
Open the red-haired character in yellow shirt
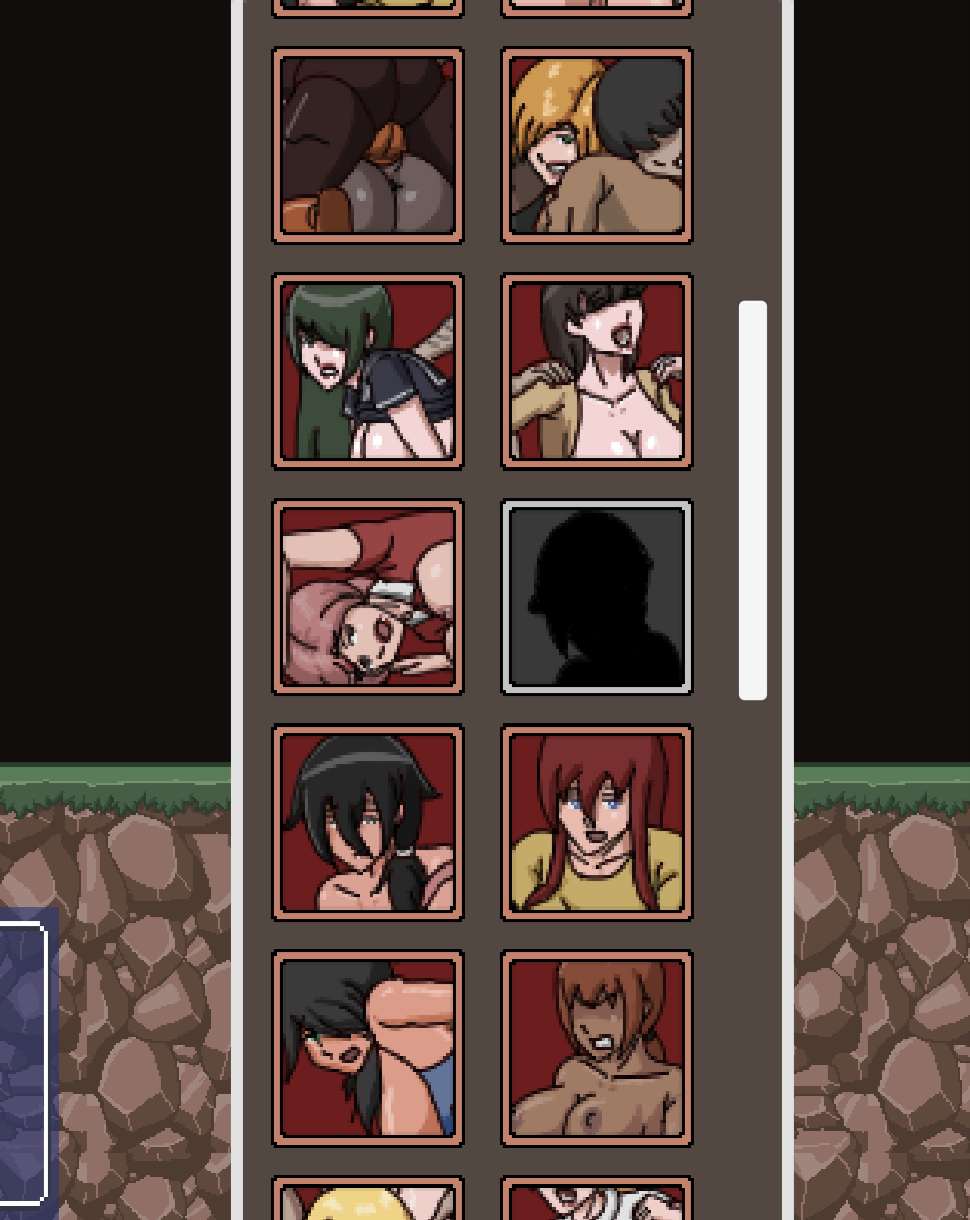click(x=596, y=823)
